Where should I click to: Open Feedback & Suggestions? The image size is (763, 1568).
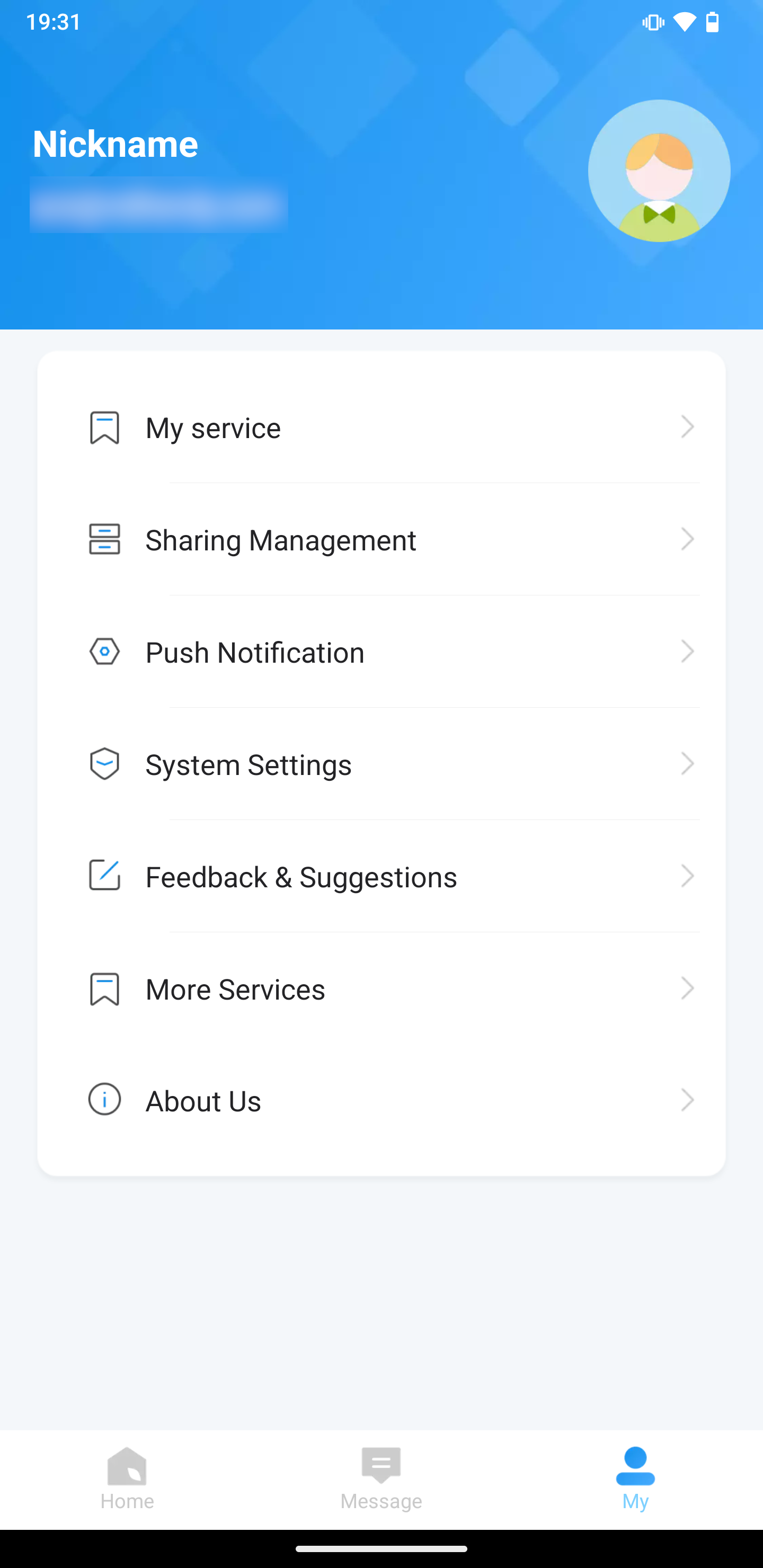click(381, 877)
